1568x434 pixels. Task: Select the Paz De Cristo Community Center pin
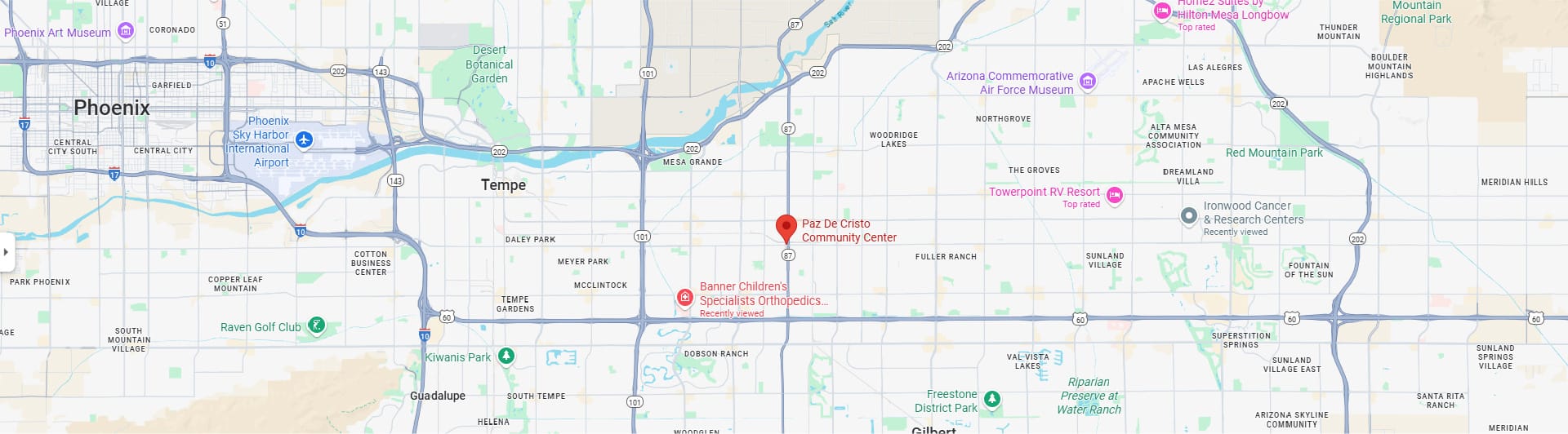[x=786, y=227]
